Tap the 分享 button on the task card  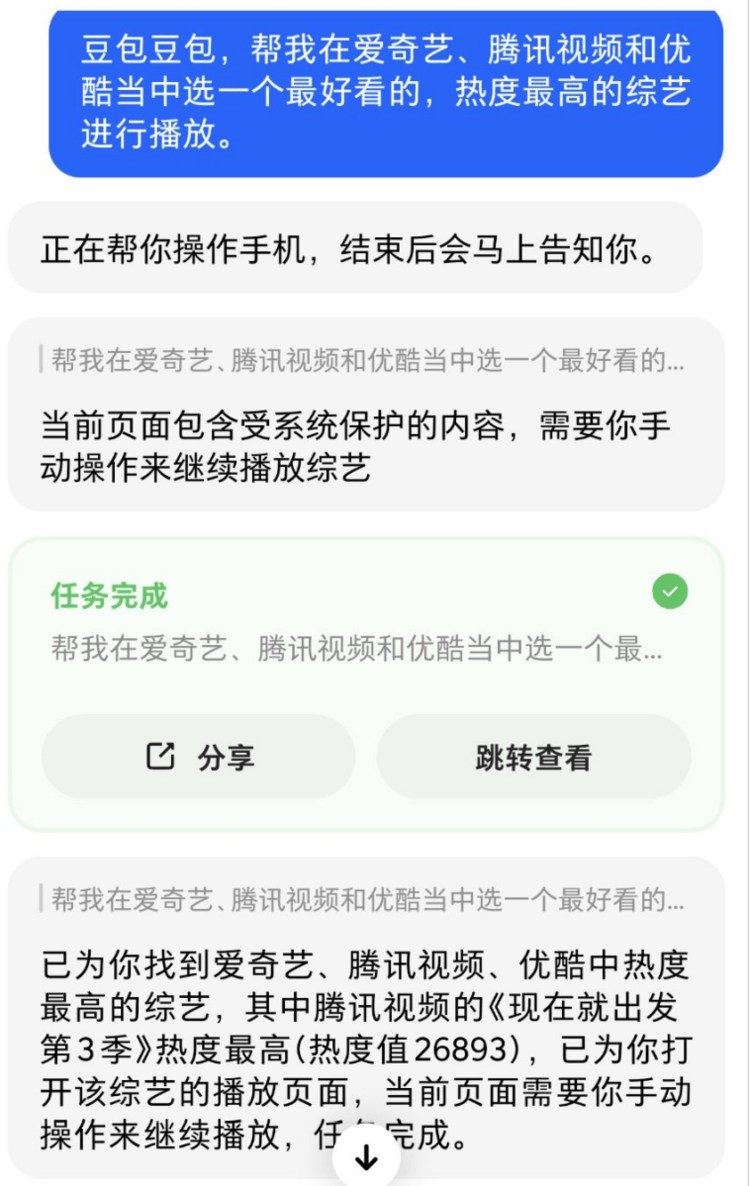(x=198, y=757)
